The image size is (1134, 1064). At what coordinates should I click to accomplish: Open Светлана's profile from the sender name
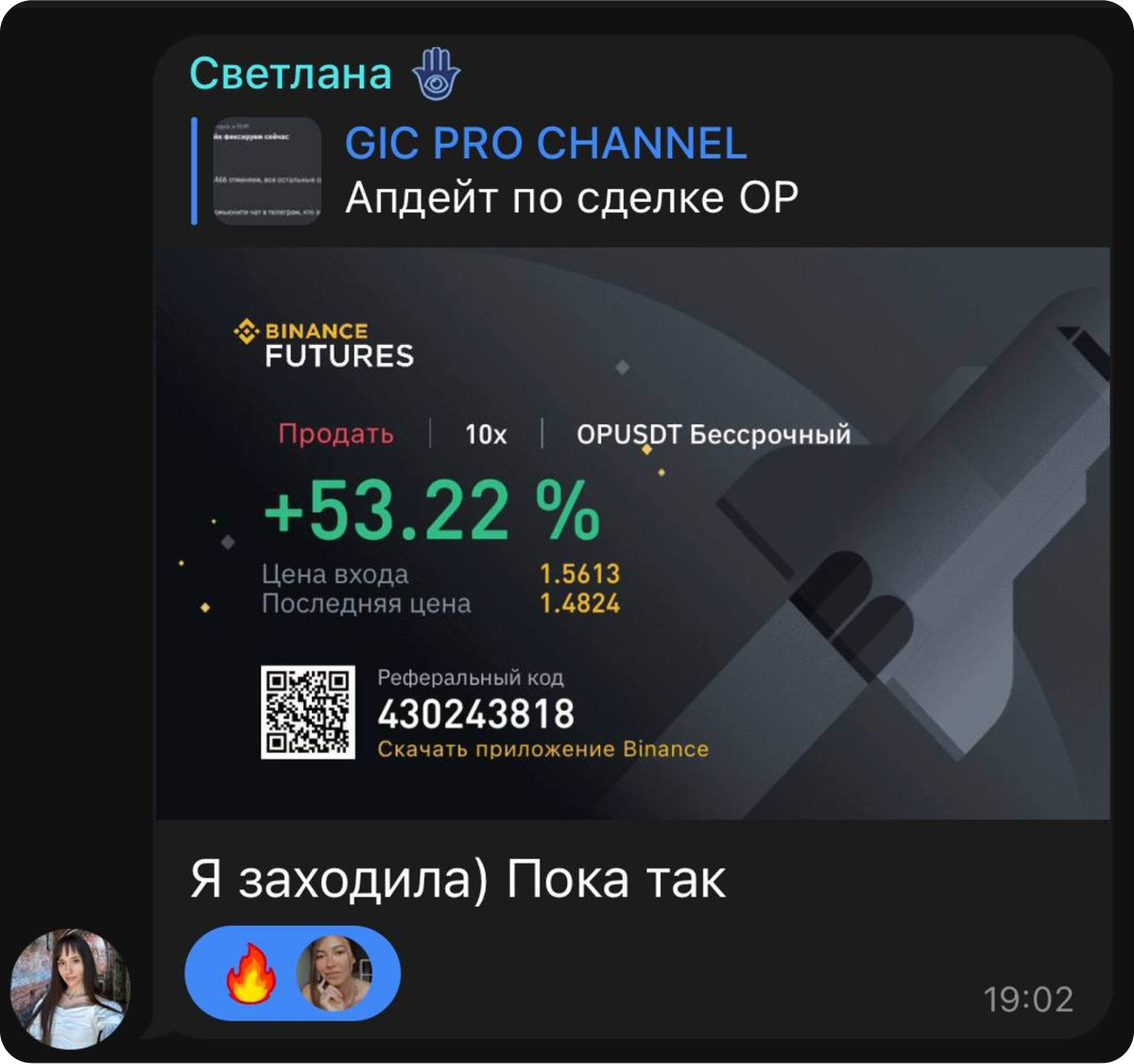[291, 74]
